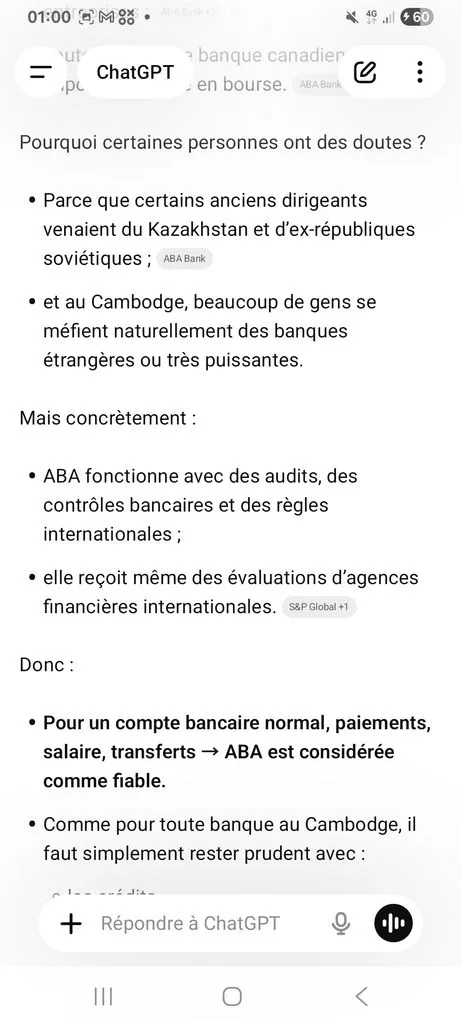Start a new chat with the compose icon

click(x=365, y=72)
